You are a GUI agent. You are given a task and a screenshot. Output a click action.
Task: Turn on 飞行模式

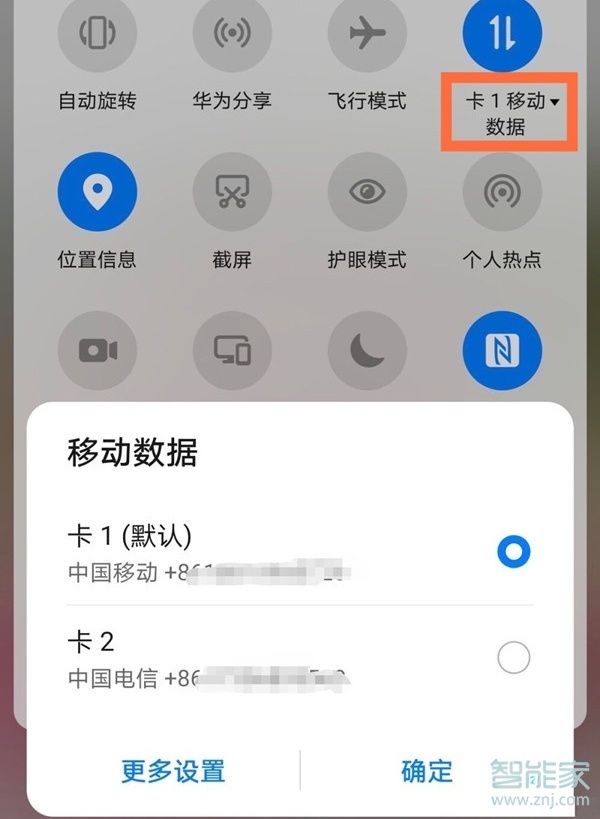click(367, 34)
